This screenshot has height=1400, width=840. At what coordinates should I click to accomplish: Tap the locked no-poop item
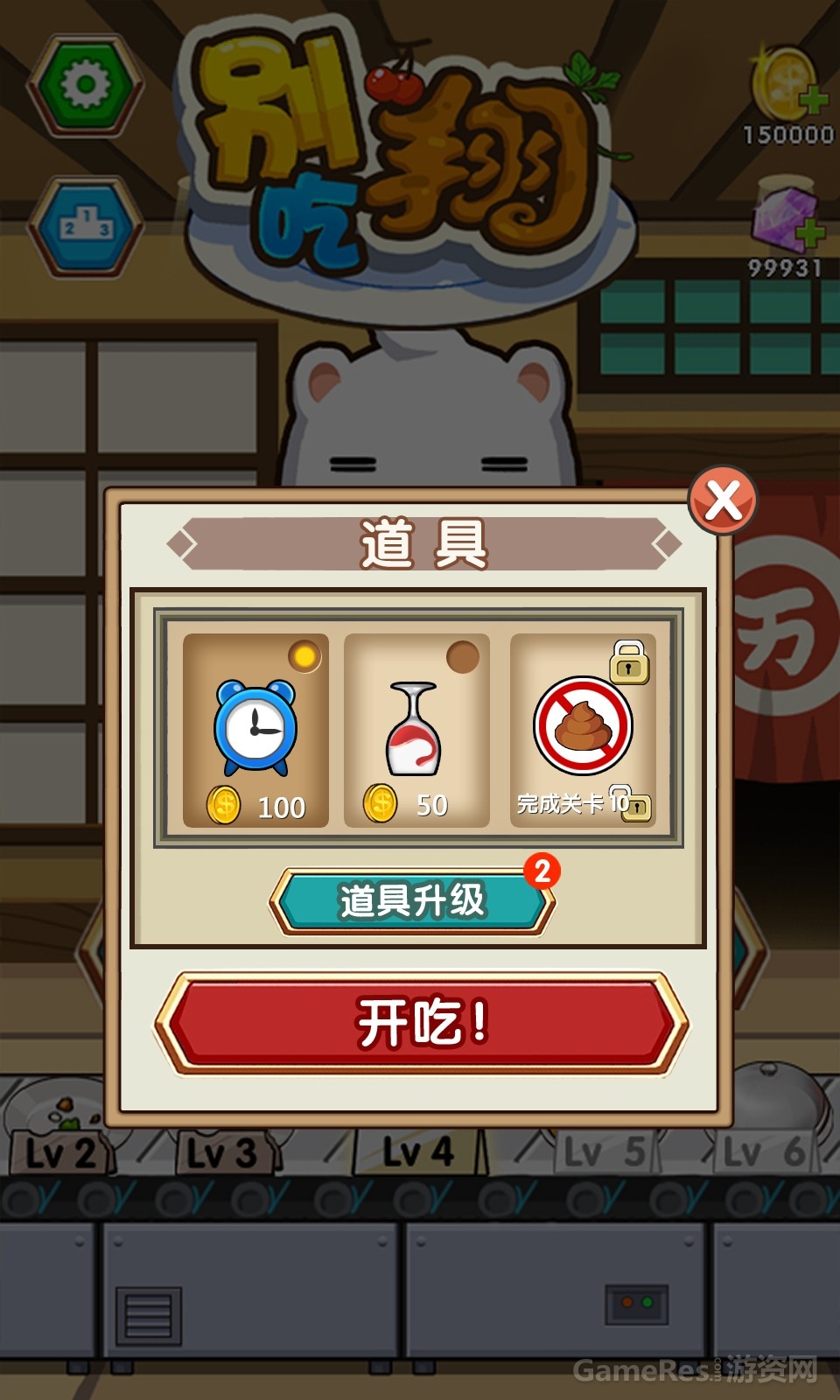(x=583, y=731)
